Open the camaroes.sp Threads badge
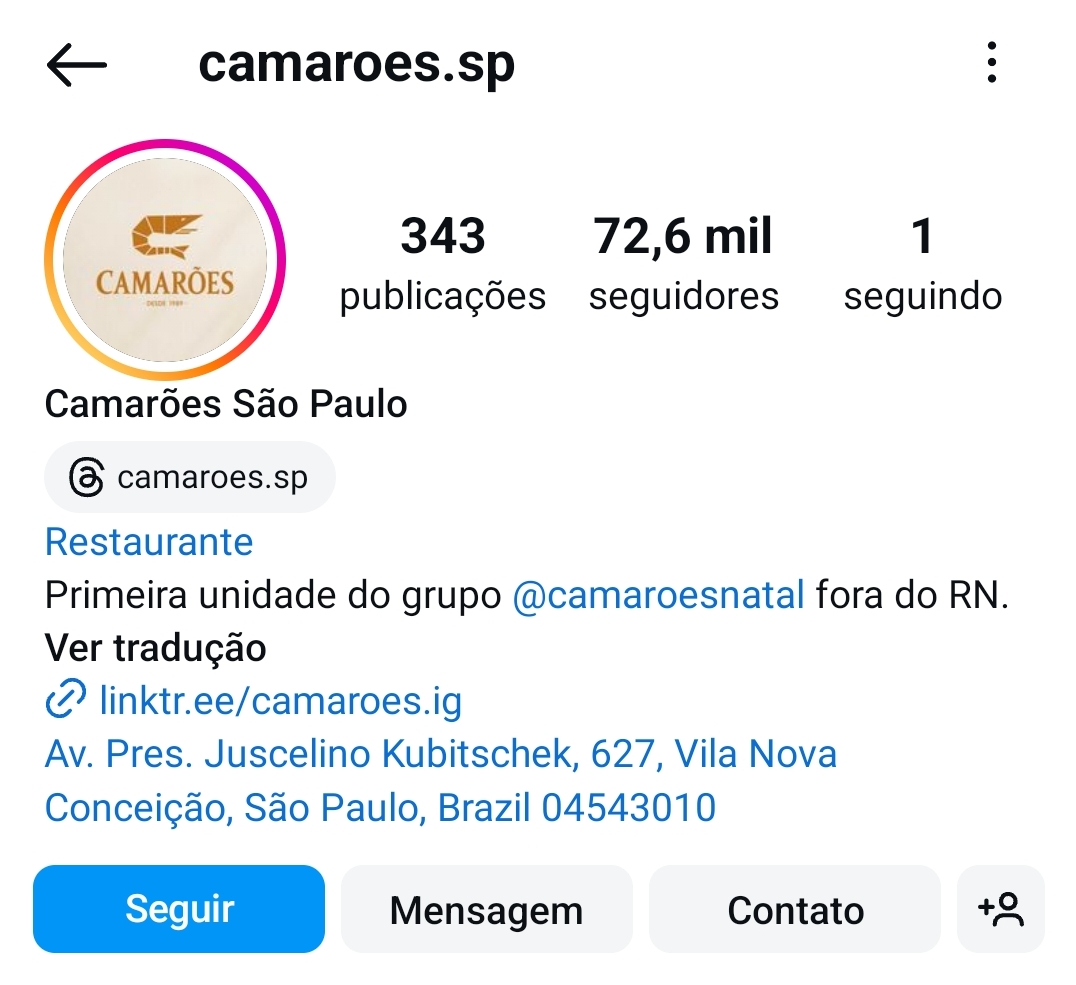Image resolution: width=1076 pixels, height=985 pixels. [x=190, y=478]
